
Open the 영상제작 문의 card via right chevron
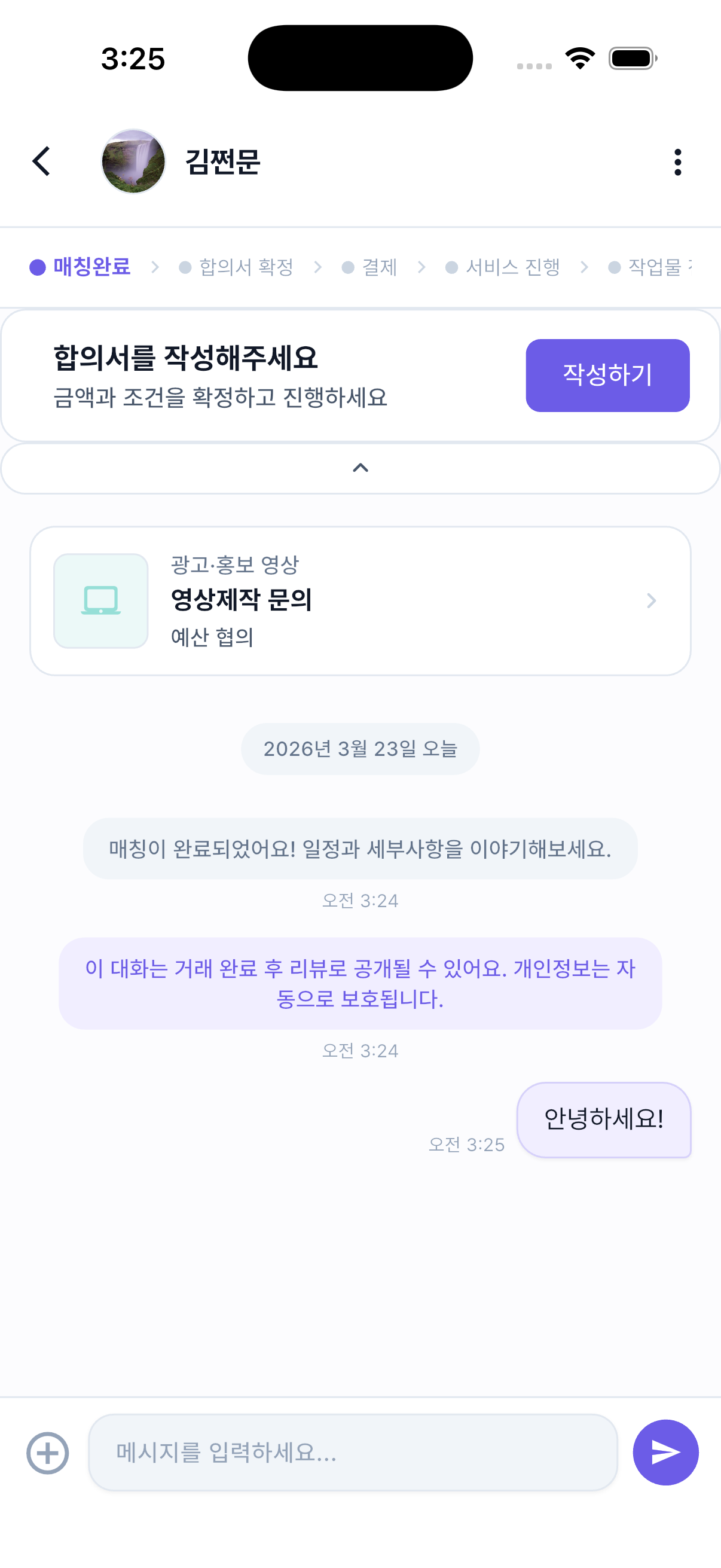click(x=652, y=601)
